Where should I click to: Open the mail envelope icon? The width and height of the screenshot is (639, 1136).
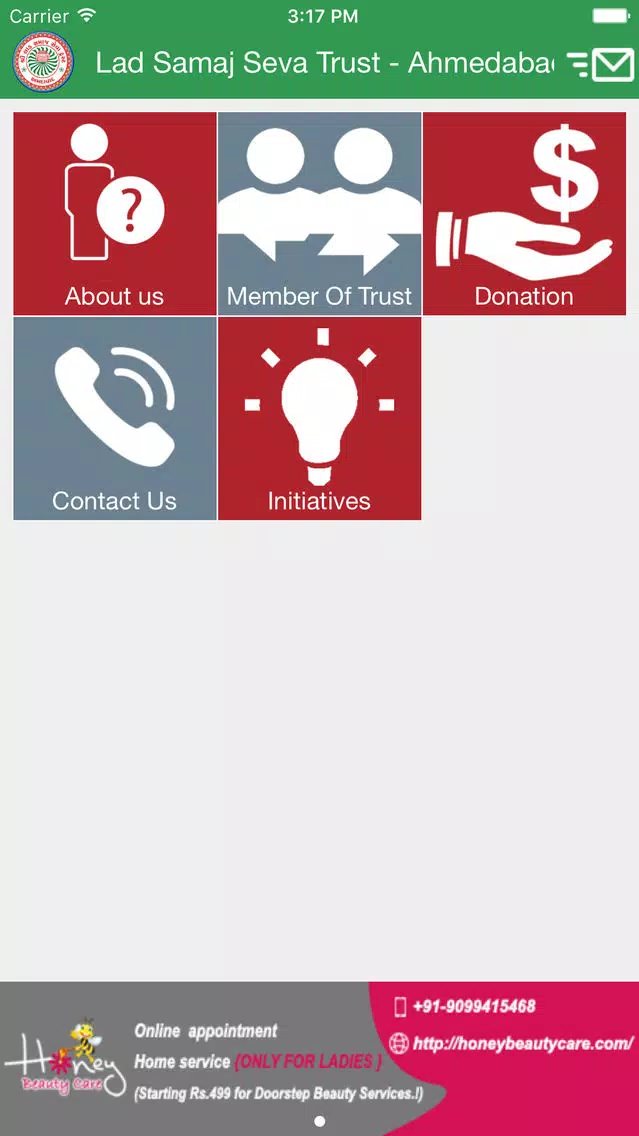click(613, 64)
